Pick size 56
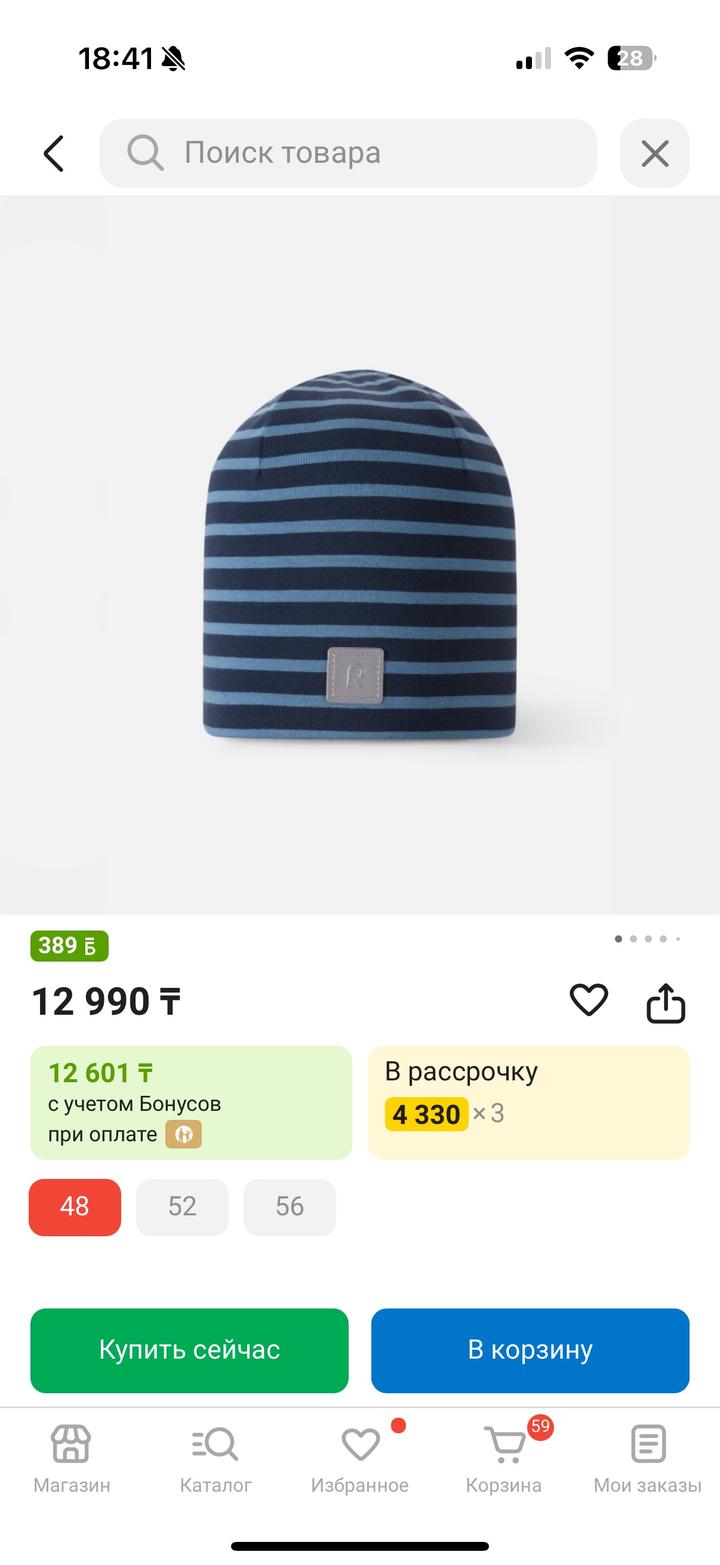The height and width of the screenshot is (1565, 720). click(290, 1207)
